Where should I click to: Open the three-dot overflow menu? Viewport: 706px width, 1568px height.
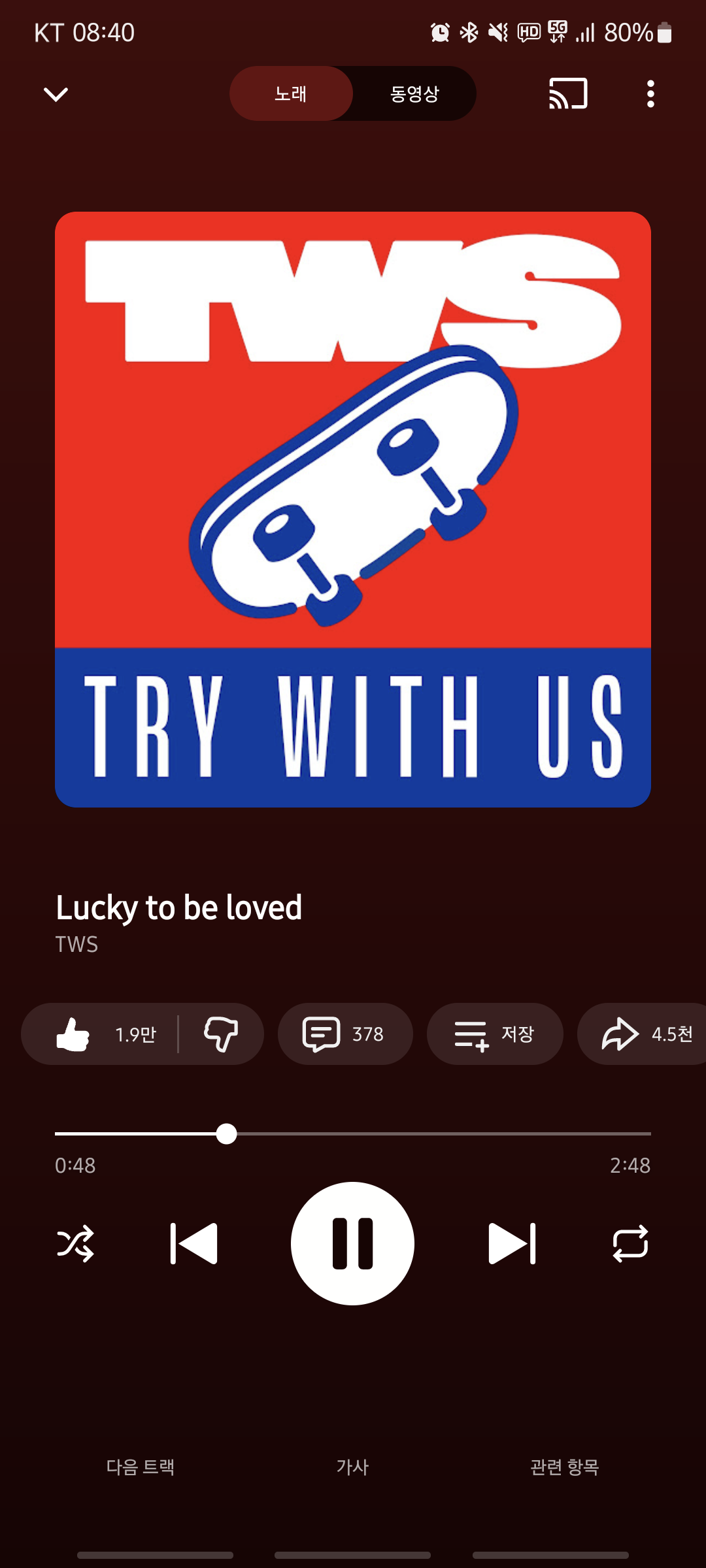point(650,93)
